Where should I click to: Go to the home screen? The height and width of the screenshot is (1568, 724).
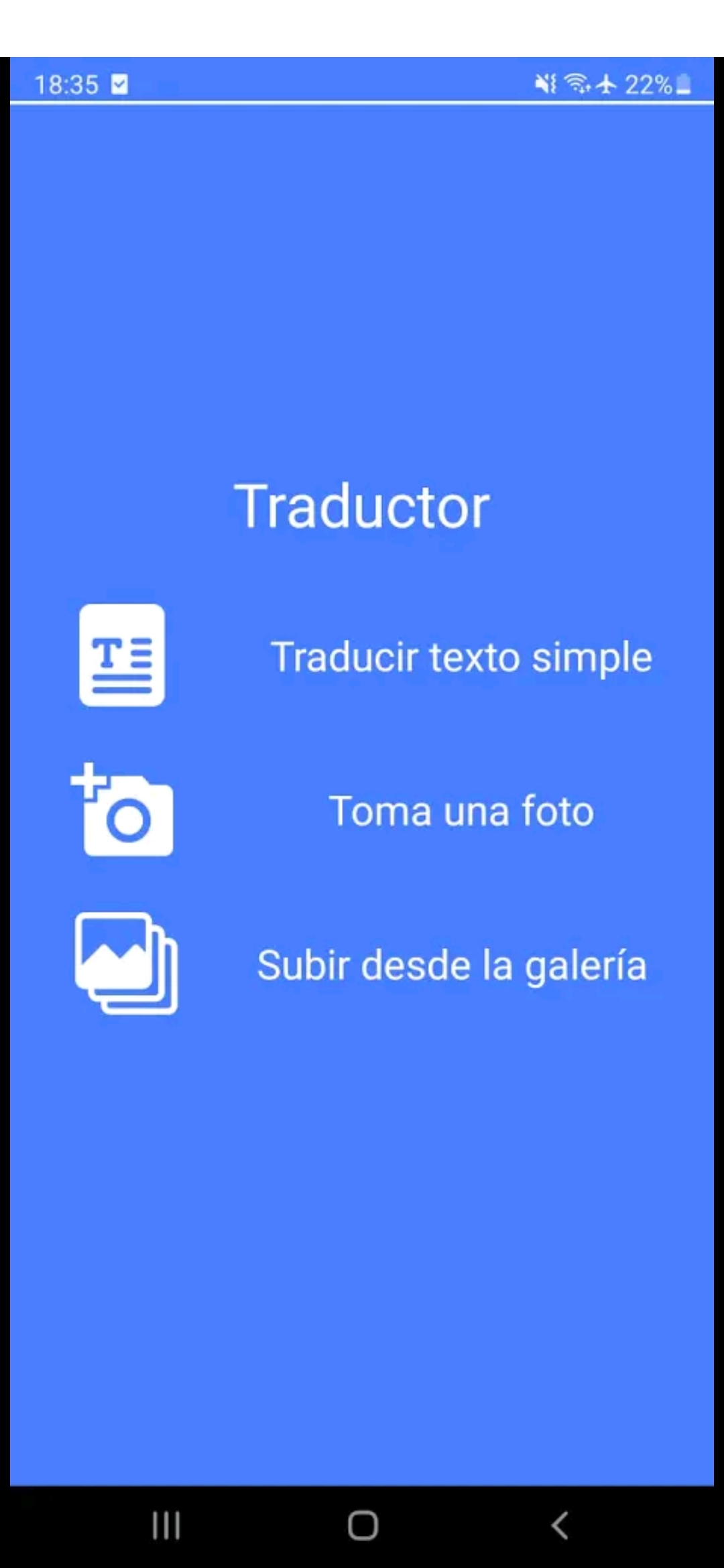pyautogui.click(x=363, y=1525)
